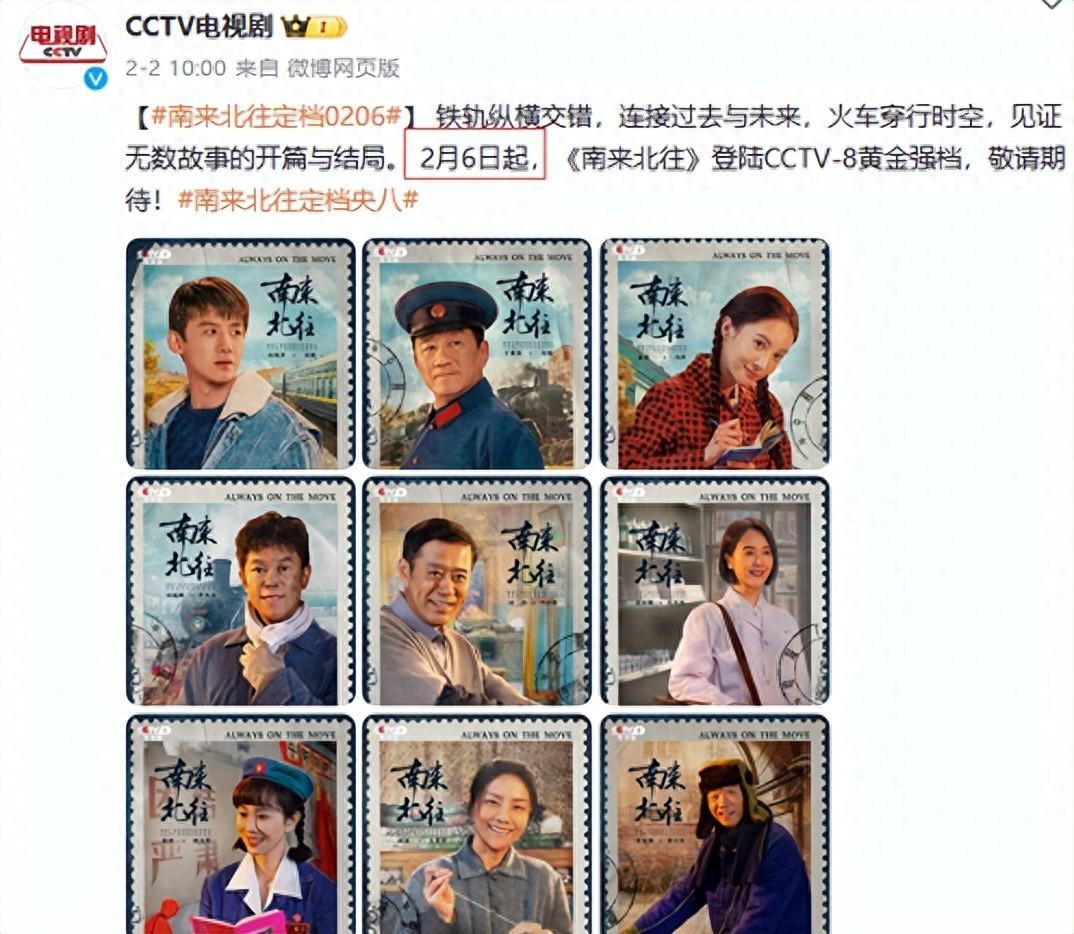View poster of man in blue uniform cap

[477, 354]
